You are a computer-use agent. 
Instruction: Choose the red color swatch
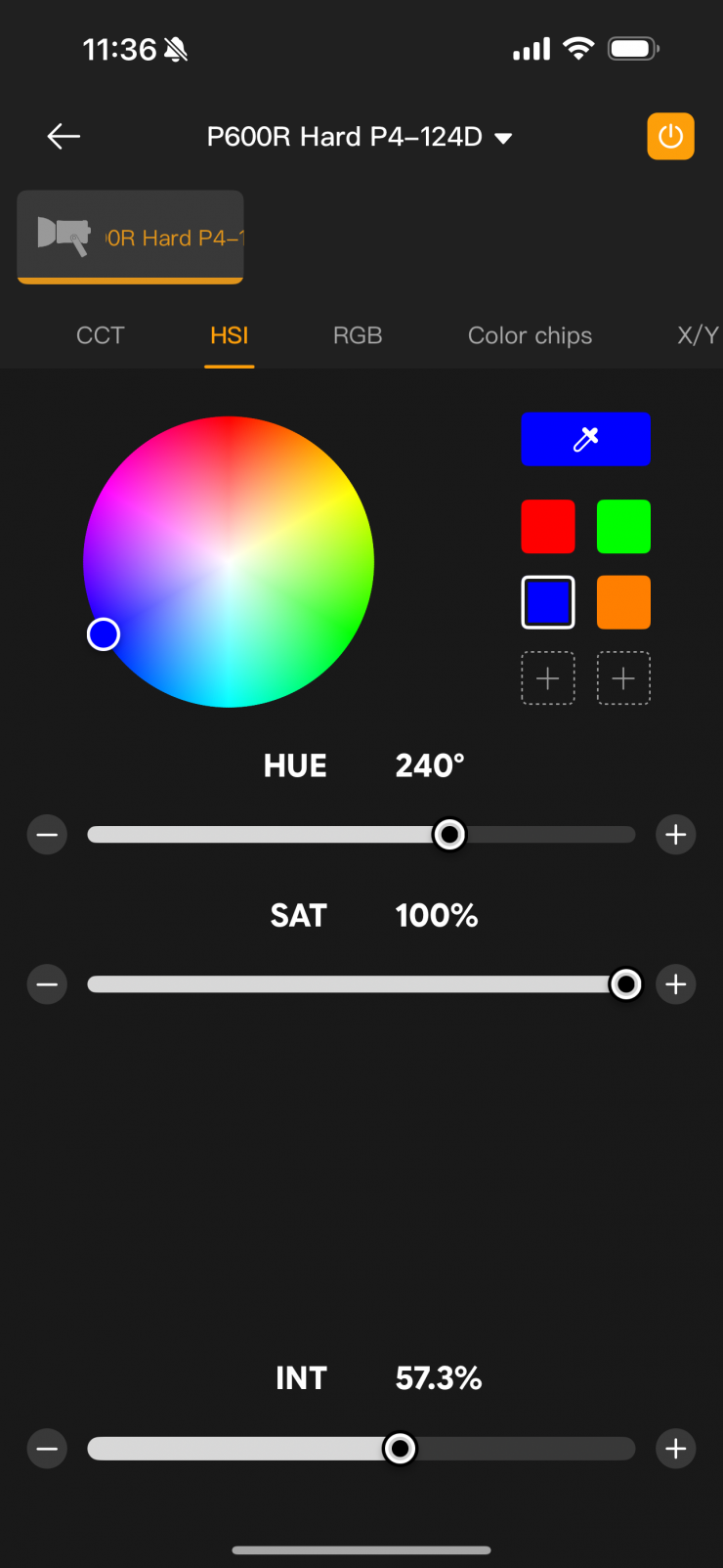pyautogui.click(x=548, y=526)
